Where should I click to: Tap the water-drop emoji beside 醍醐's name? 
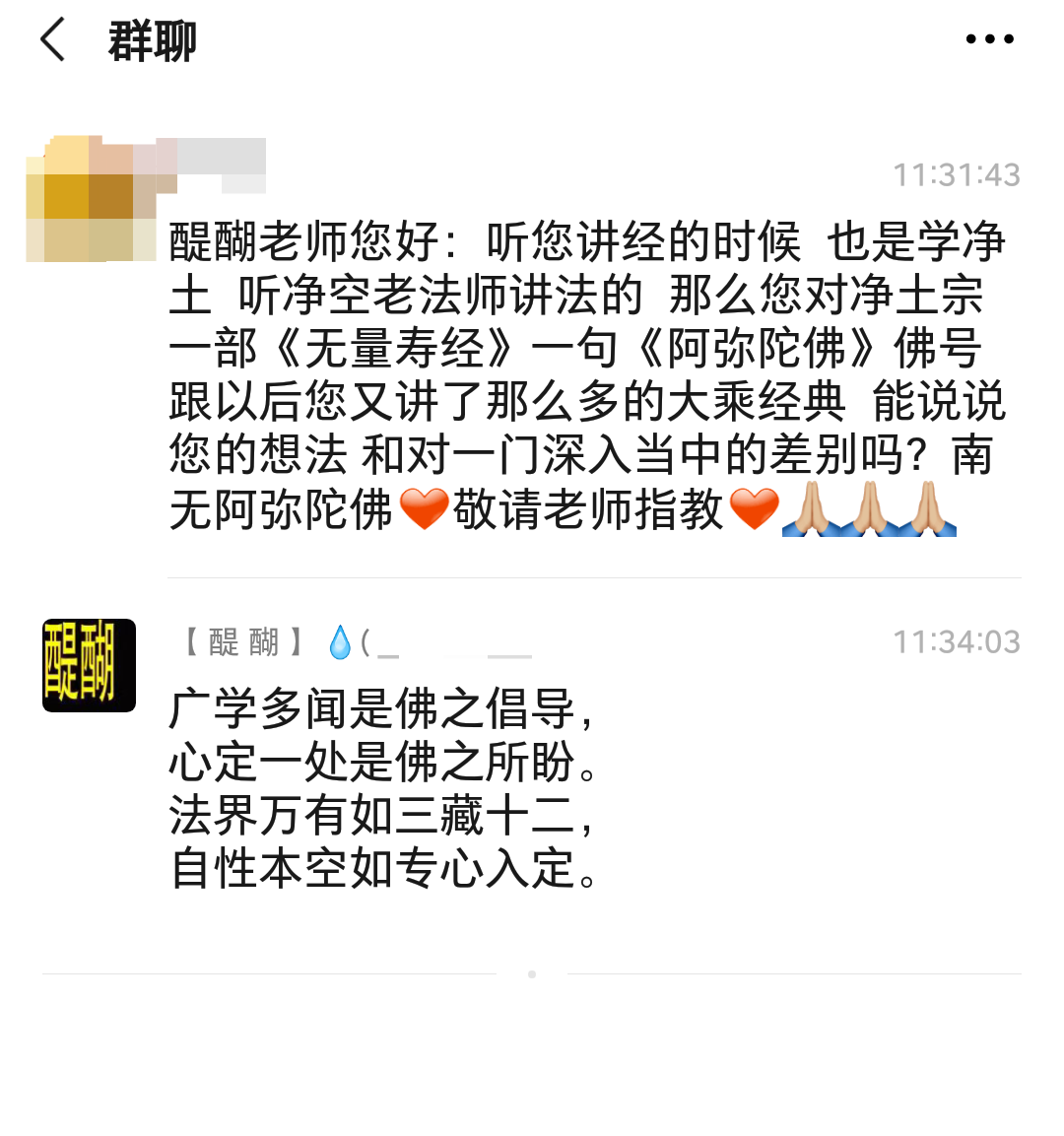tap(339, 638)
